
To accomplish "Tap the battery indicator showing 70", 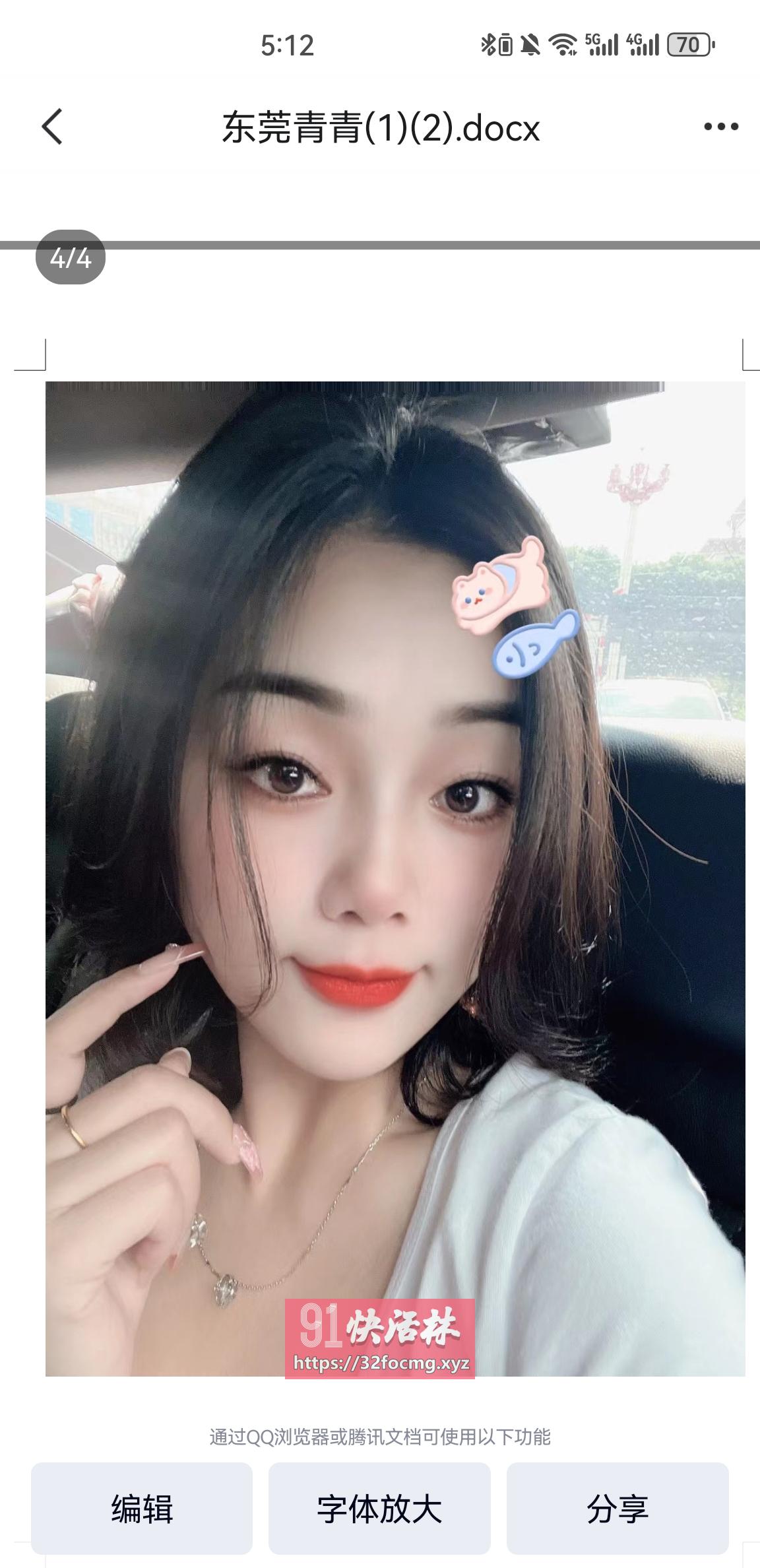I will [688, 44].
